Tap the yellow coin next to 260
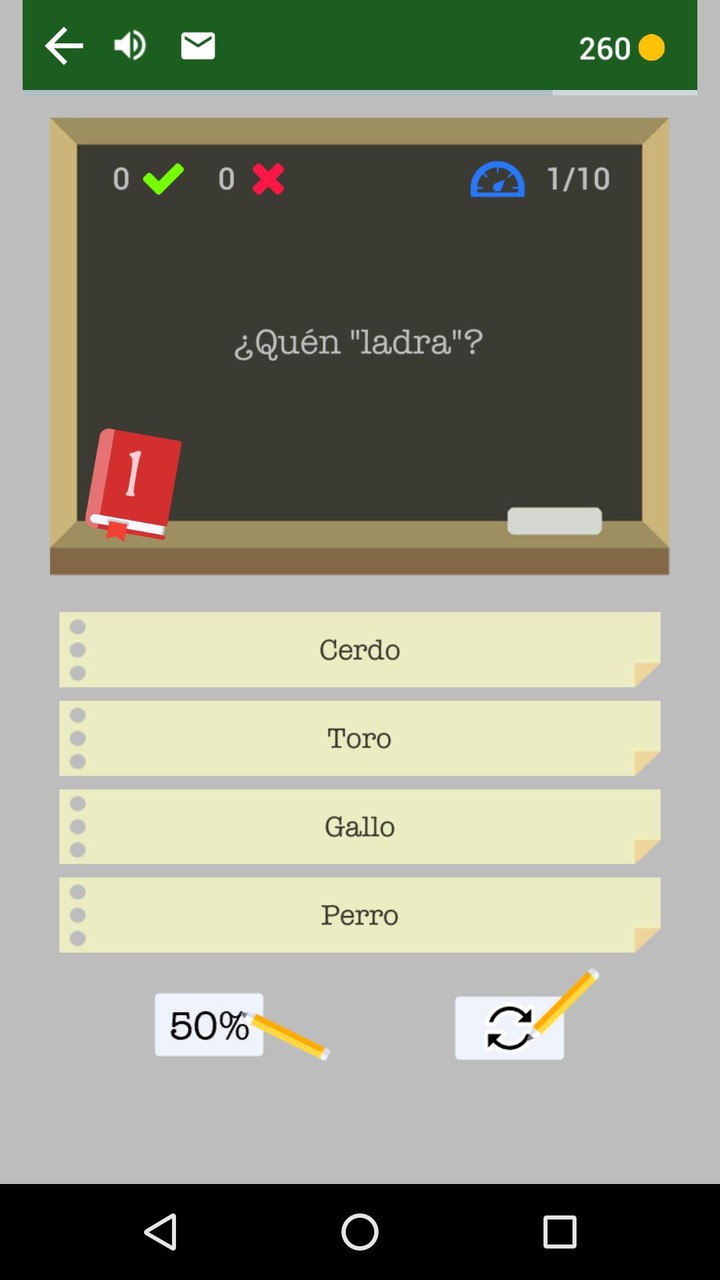Viewport: 720px width, 1280px height. click(652, 47)
